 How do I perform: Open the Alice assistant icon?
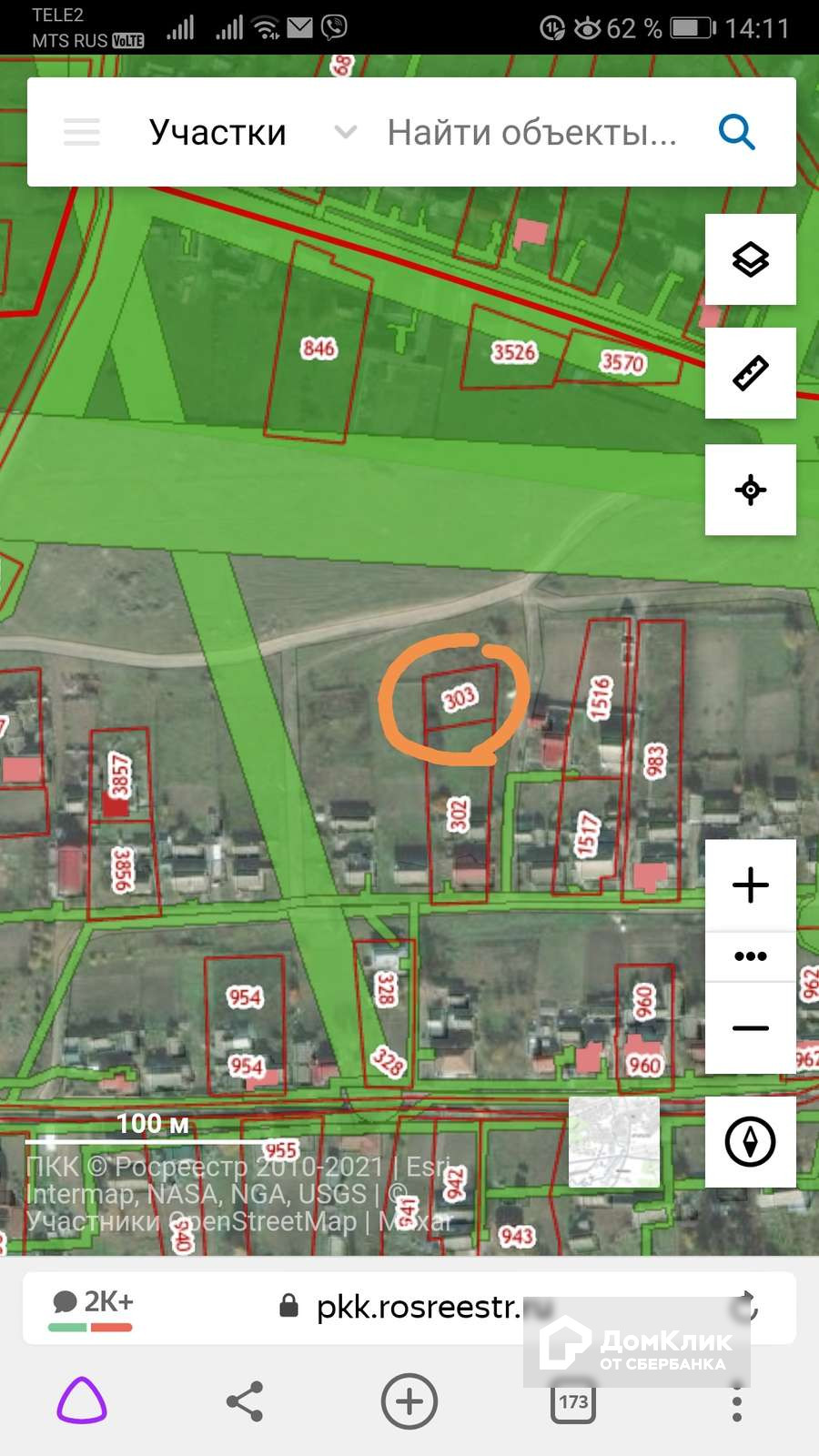(82, 1401)
